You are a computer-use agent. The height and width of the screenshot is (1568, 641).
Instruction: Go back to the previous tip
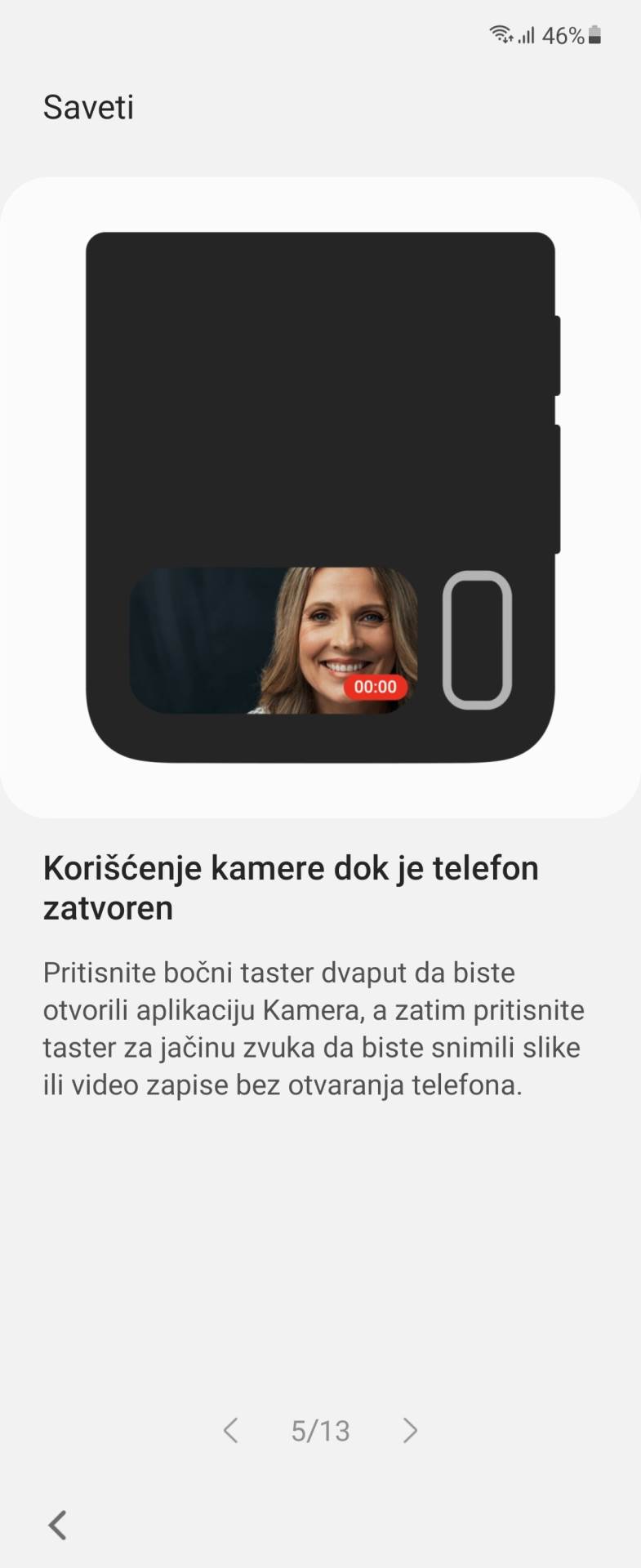click(231, 1431)
